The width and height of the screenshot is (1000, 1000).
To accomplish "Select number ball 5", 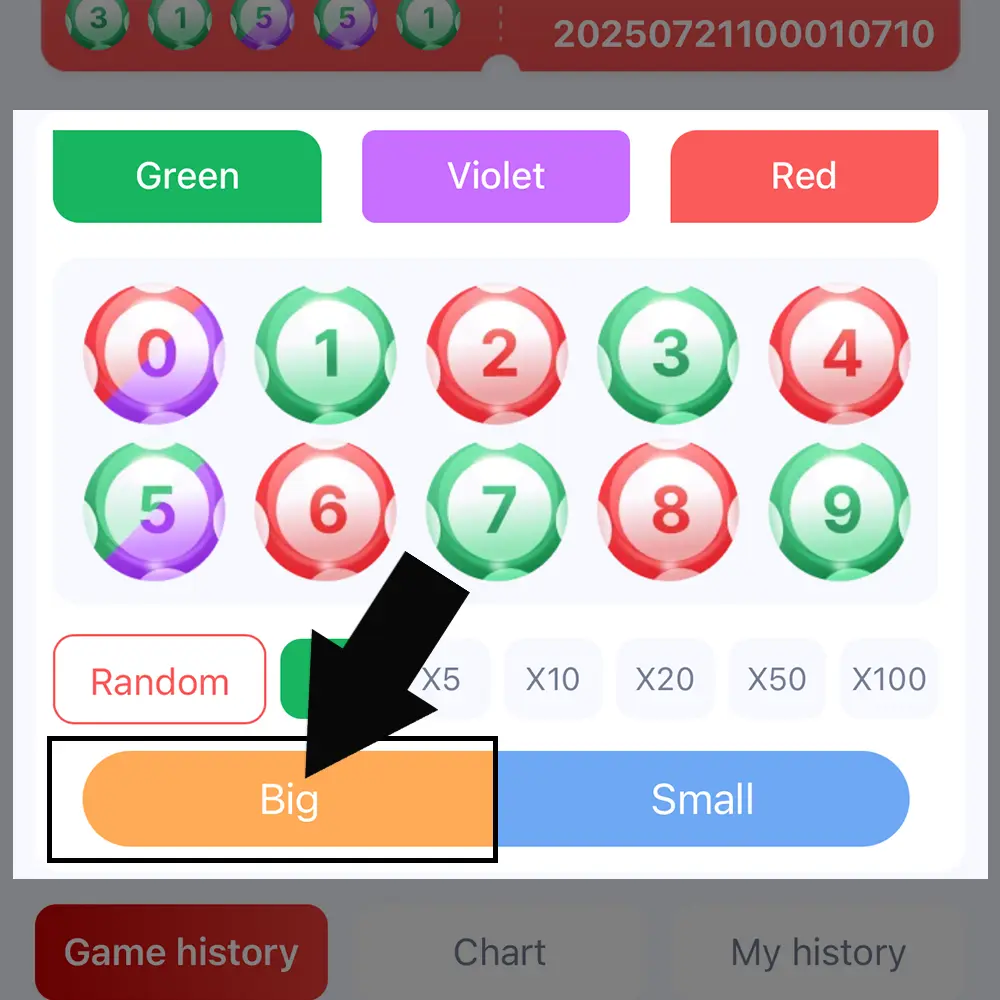I will [155, 512].
